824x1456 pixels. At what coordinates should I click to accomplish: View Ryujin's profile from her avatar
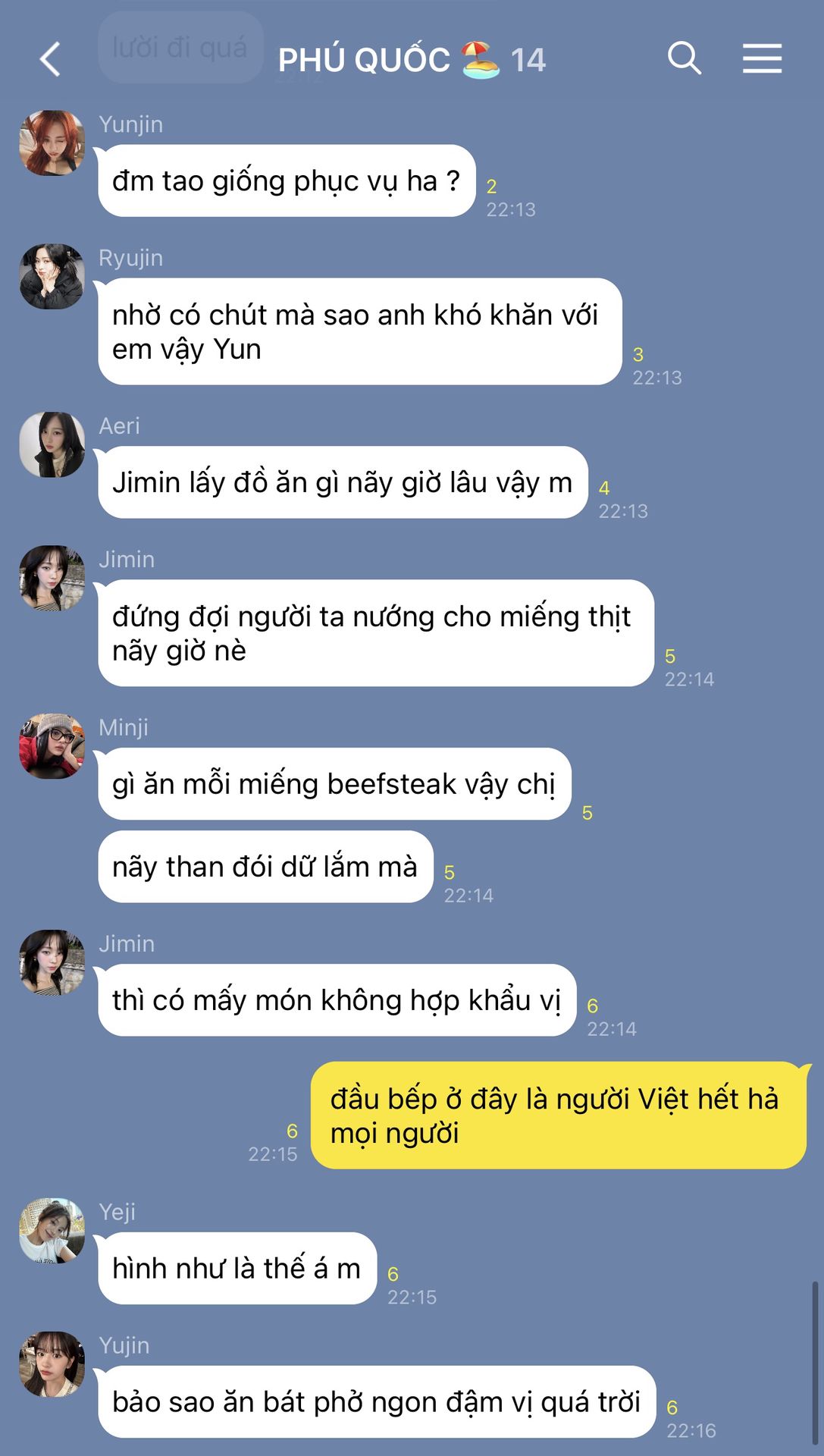(x=52, y=276)
